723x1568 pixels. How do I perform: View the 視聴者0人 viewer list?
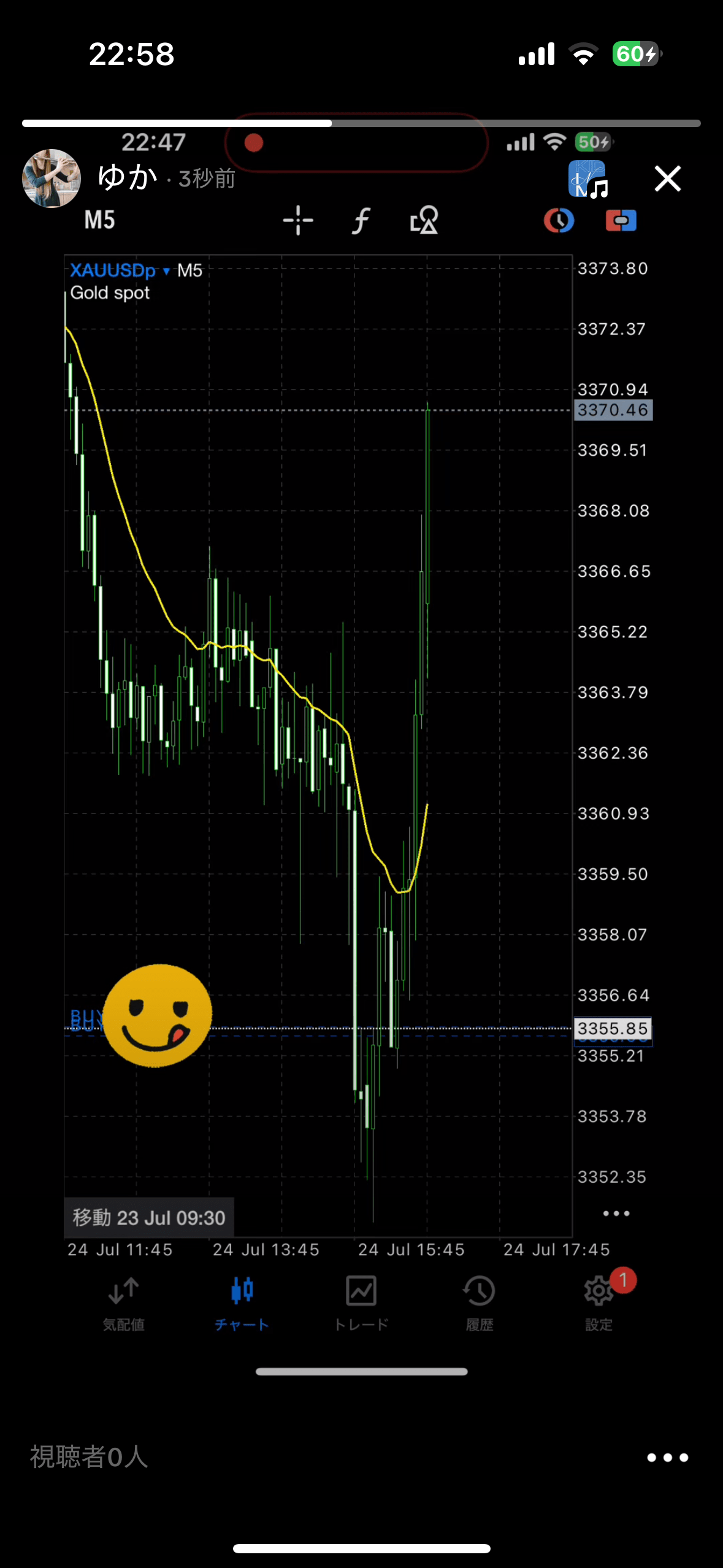[x=89, y=1457]
